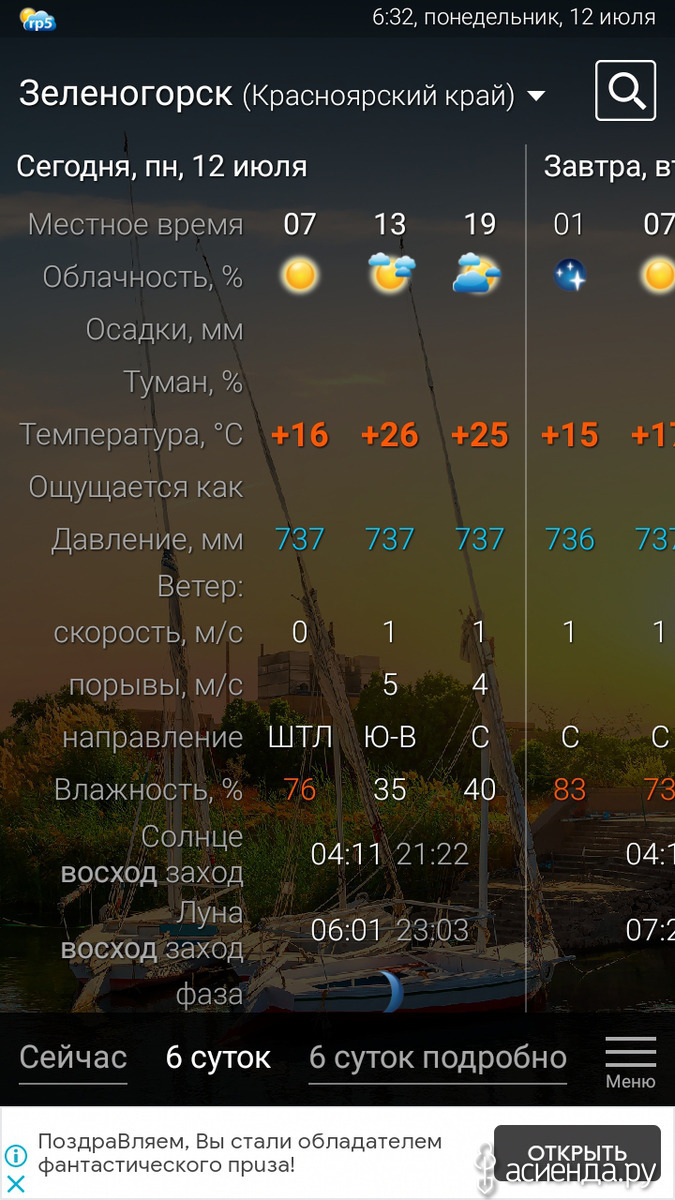Open the search magnifier icon
675x1200 pixels.
(625, 91)
